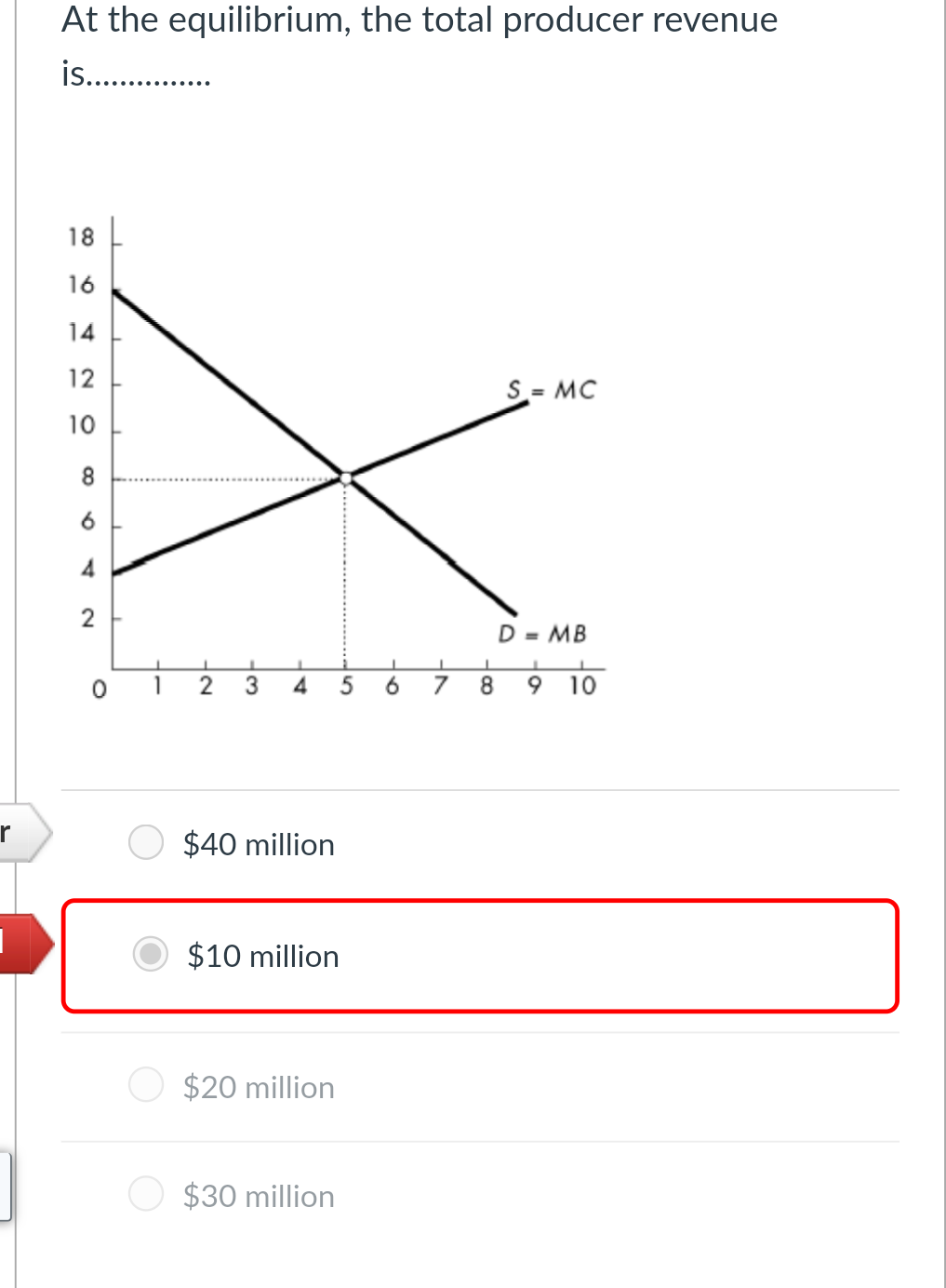The height and width of the screenshot is (1288, 946).
Task: Click the dotted price line at 8
Action: [x=223, y=478]
